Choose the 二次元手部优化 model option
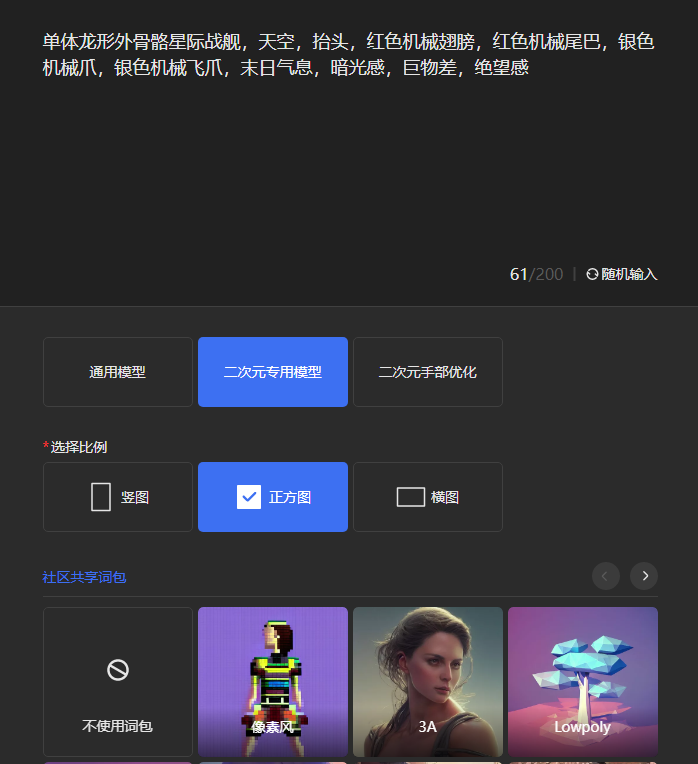The width and height of the screenshot is (698, 764). tap(428, 372)
